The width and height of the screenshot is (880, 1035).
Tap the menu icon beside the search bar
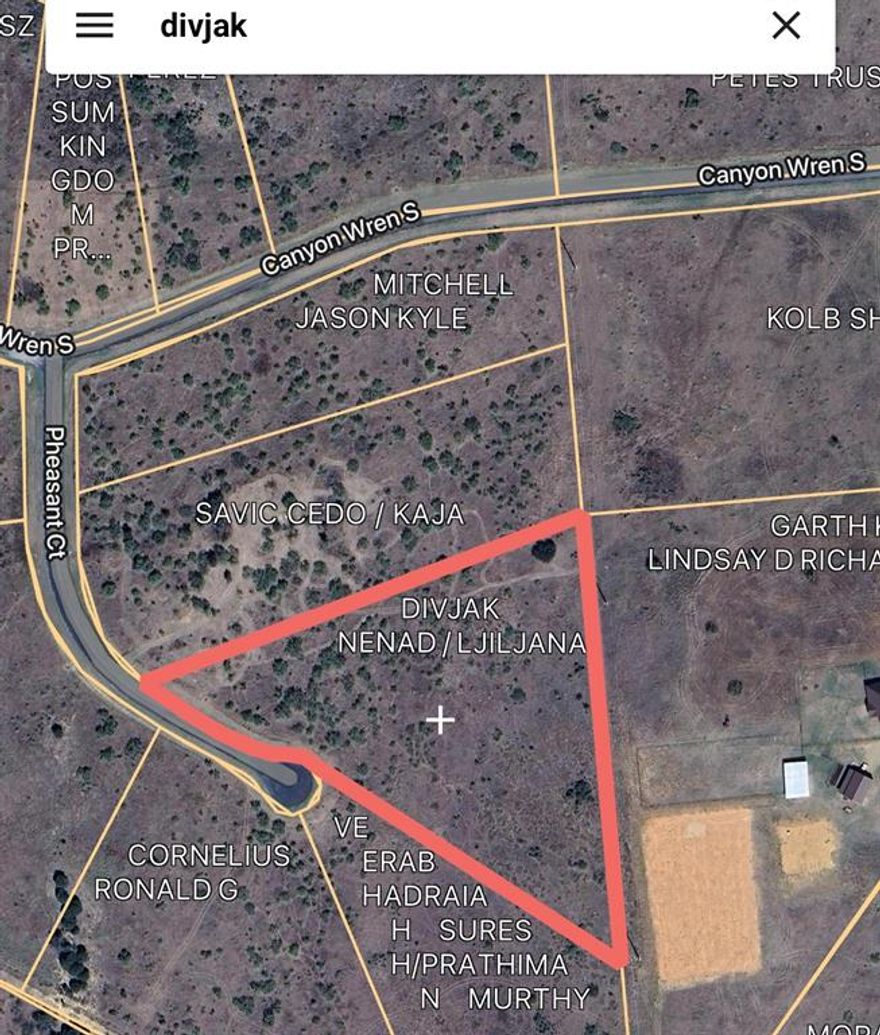coord(95,24)
